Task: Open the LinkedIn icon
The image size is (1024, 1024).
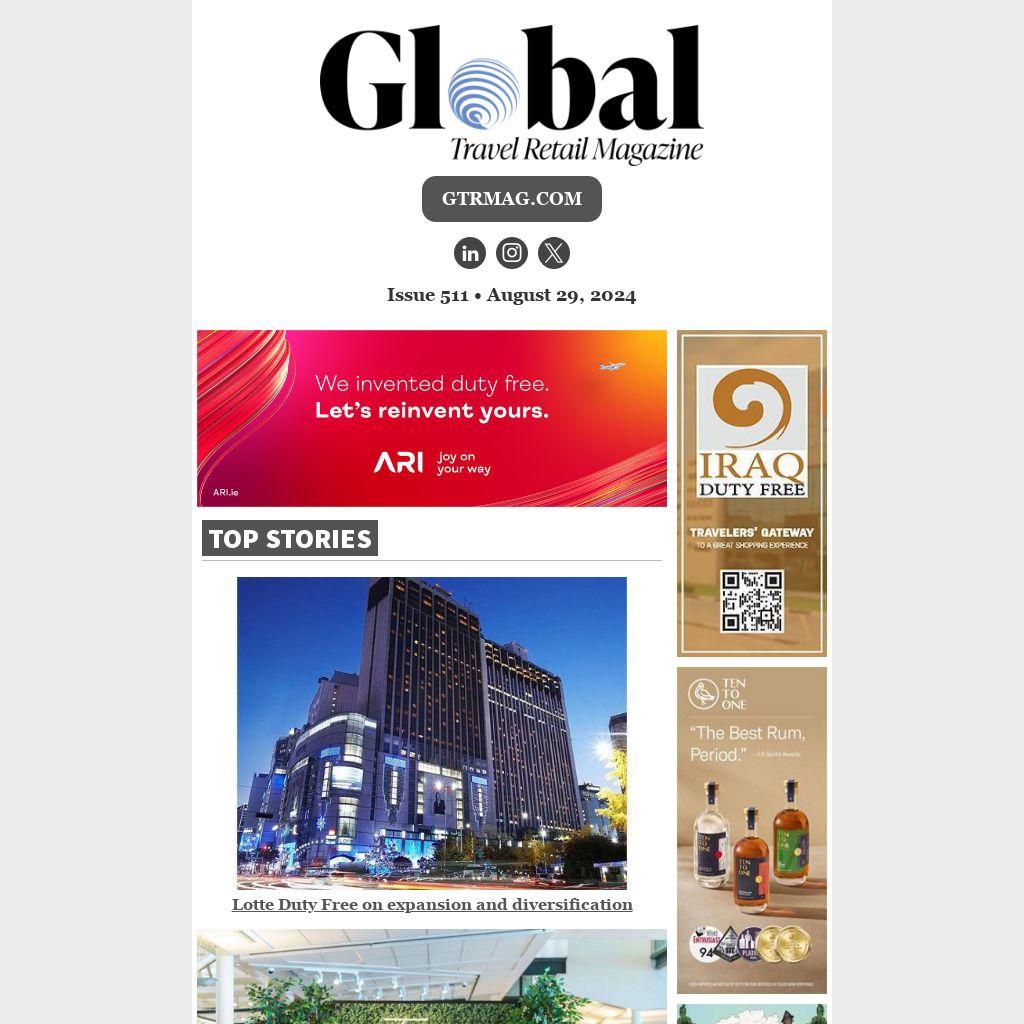Action: tap(470, 253)
